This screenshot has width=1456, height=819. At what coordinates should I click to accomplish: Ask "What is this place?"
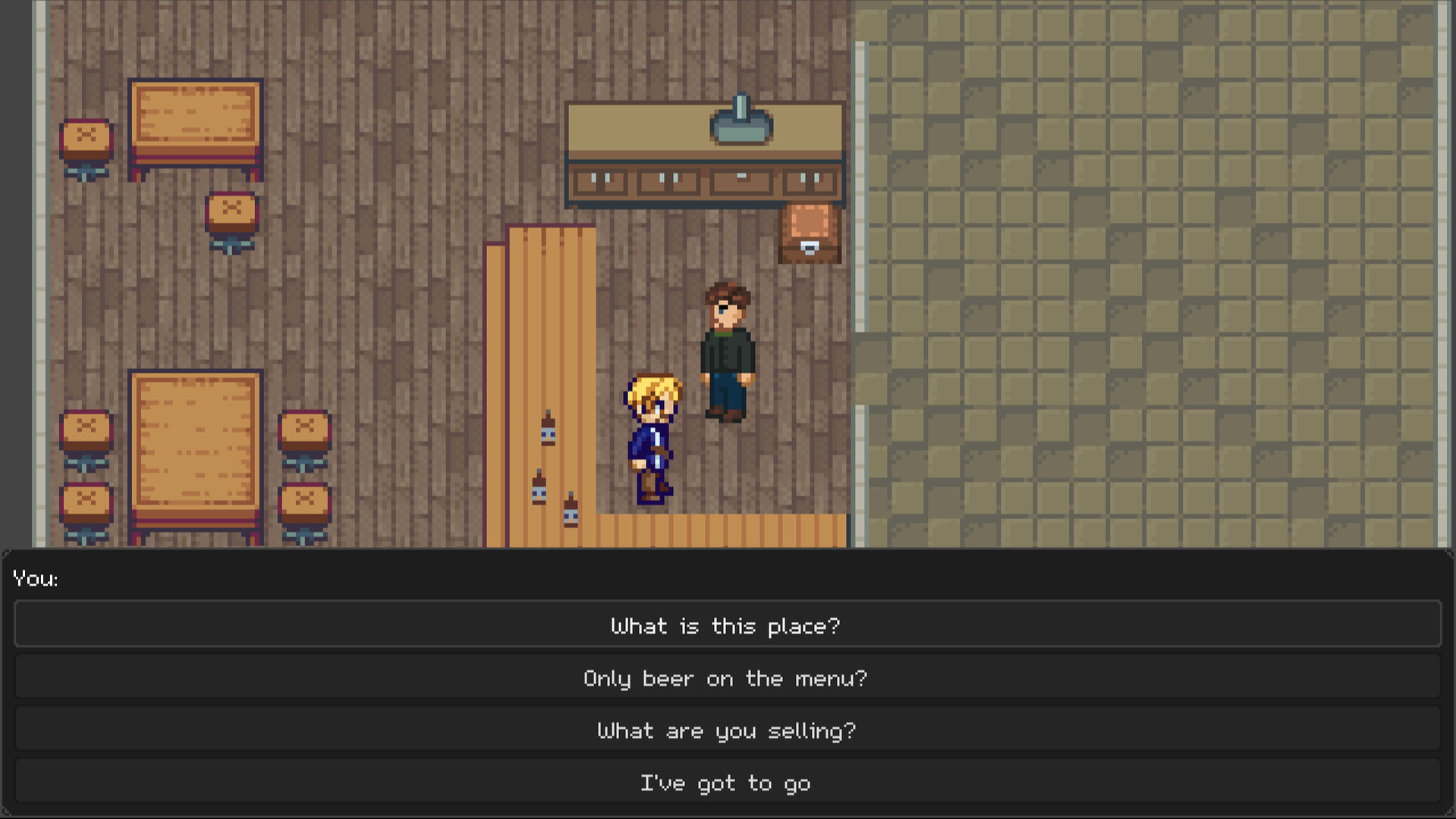tap(727, 625)
